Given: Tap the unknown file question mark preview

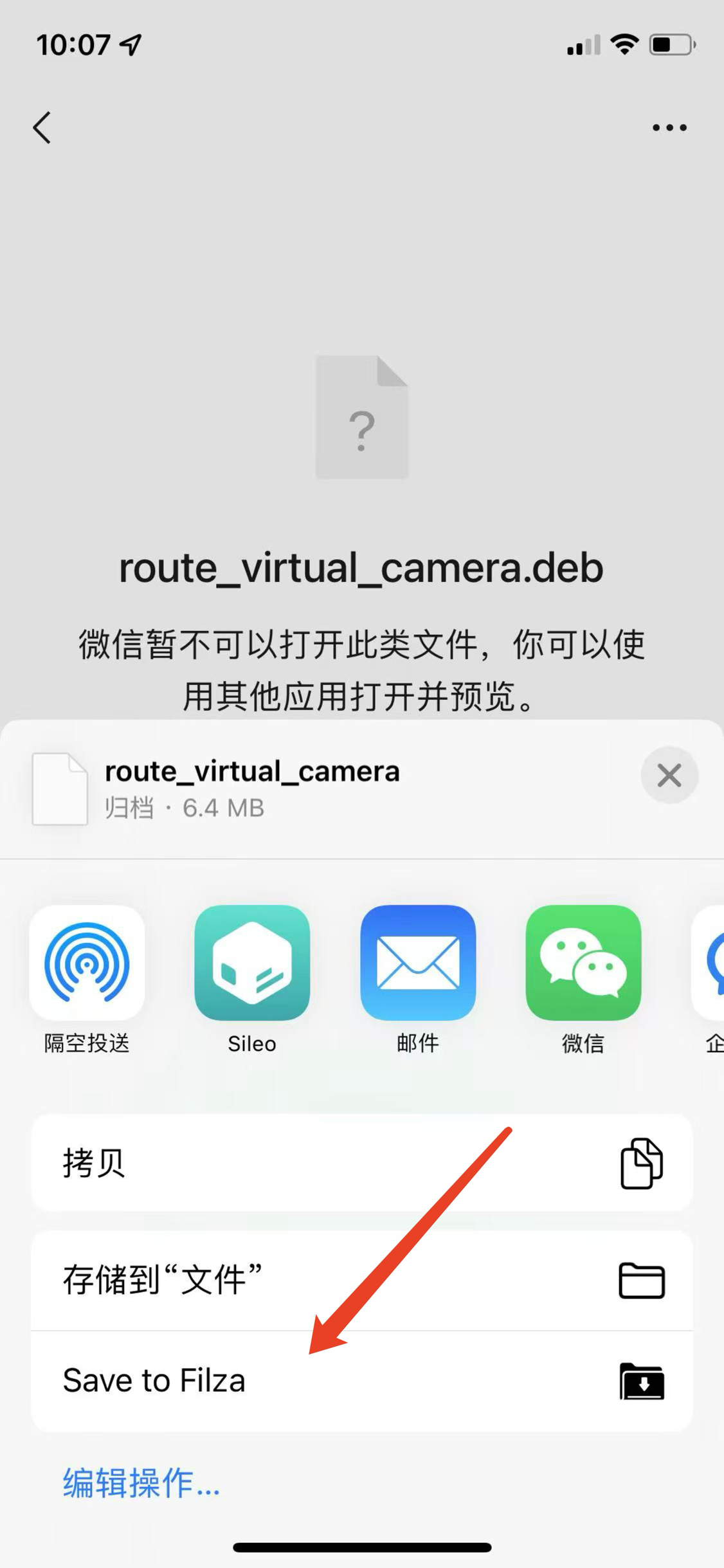Looking at the screenshot, I should click(x=361, y=418).
